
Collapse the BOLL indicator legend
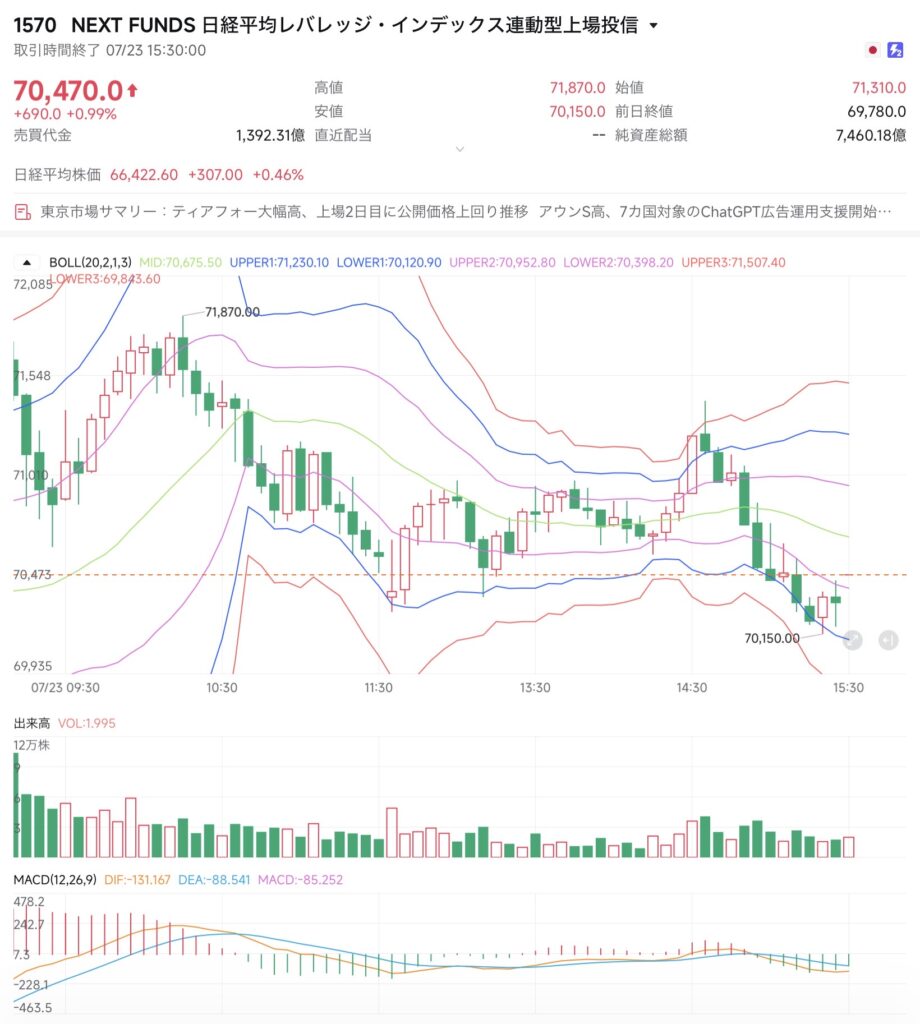(27, 263)
